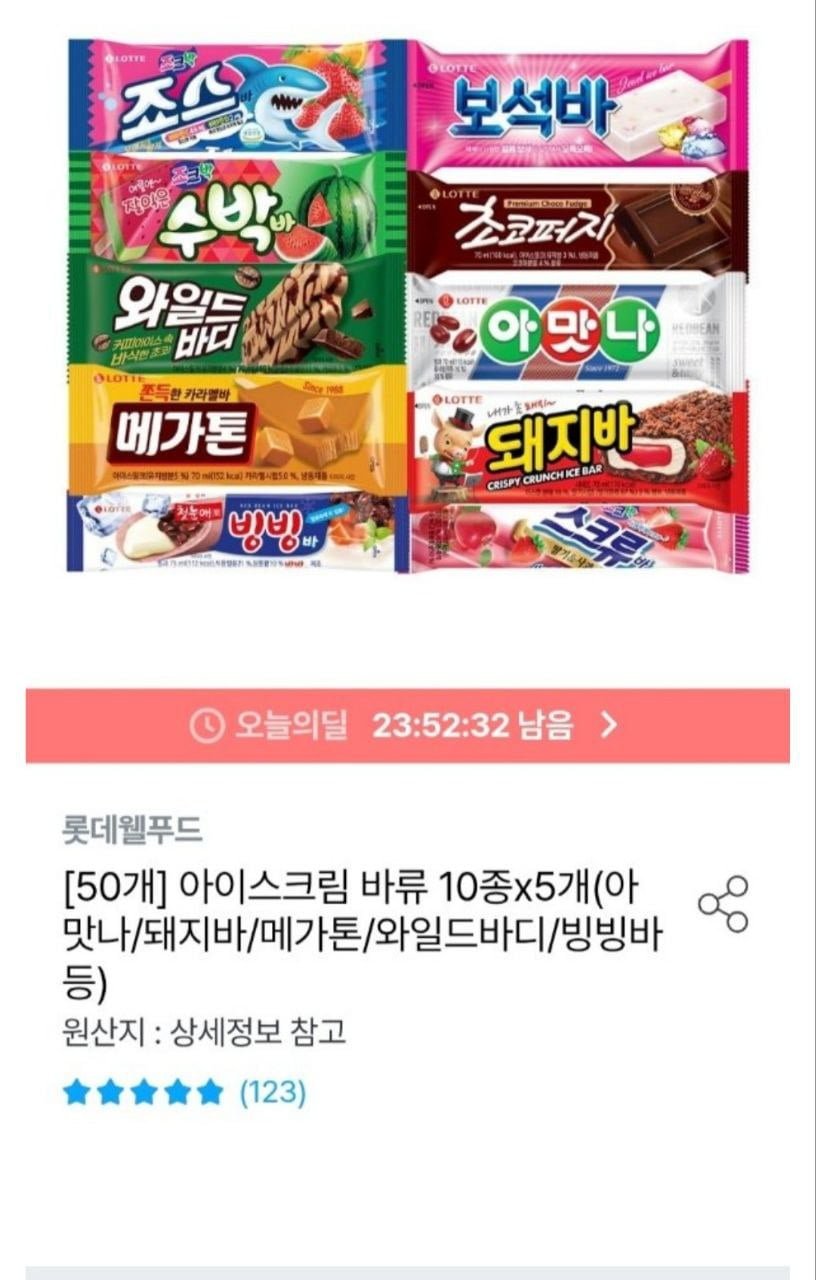This screenshot has width=816, height=1280.
Task: Open the ice cream product image
Action: (408, 305)
